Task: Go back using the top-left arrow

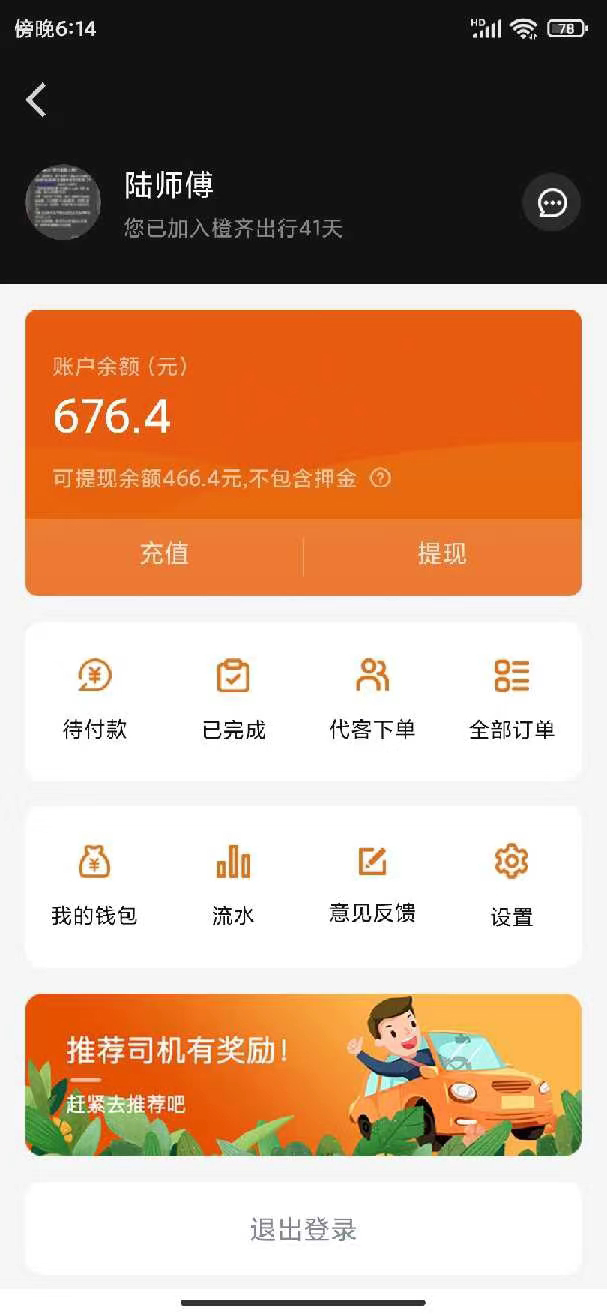Action: [37, 100]
